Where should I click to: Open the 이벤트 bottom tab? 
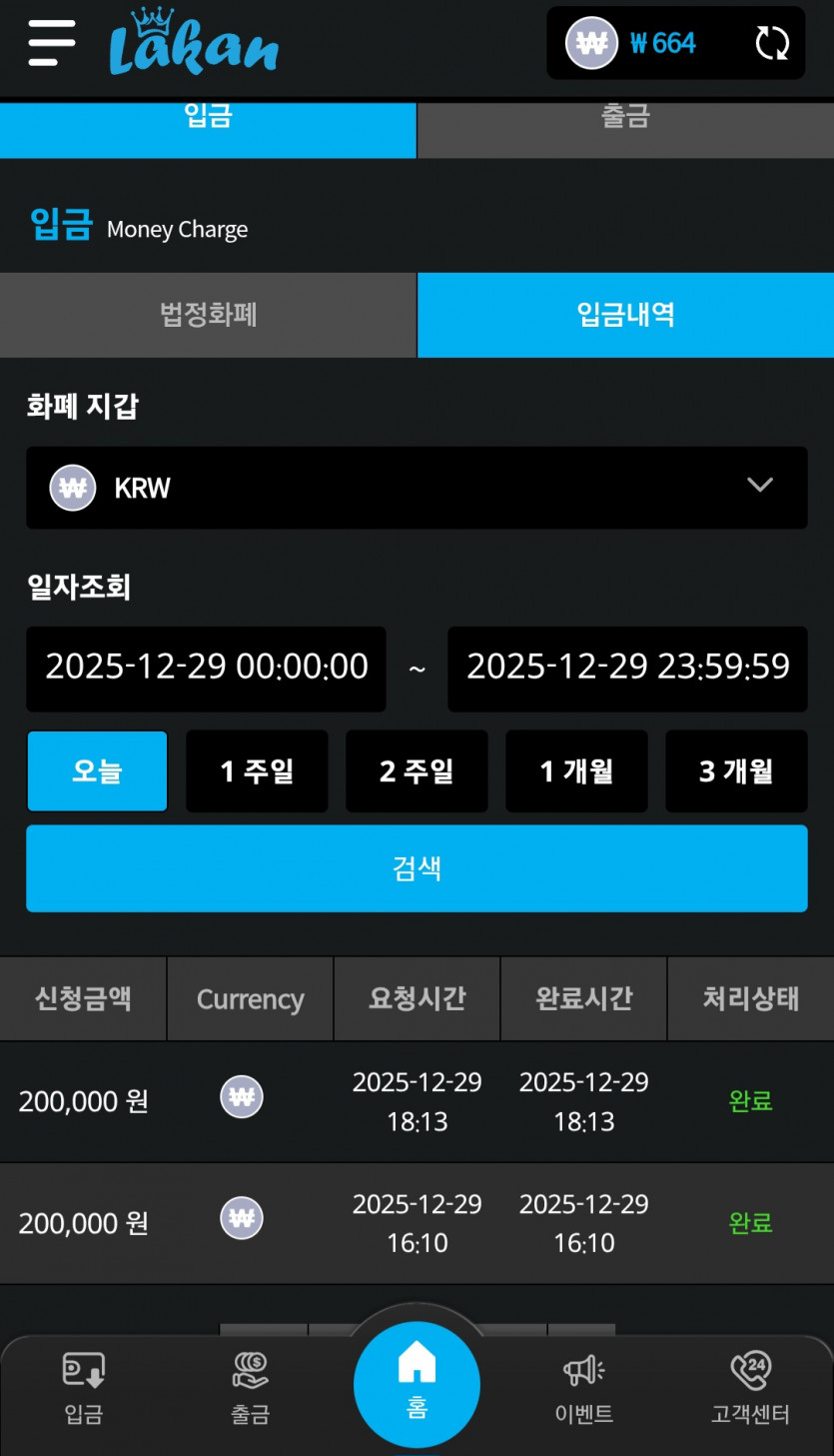click(583, 1389)
